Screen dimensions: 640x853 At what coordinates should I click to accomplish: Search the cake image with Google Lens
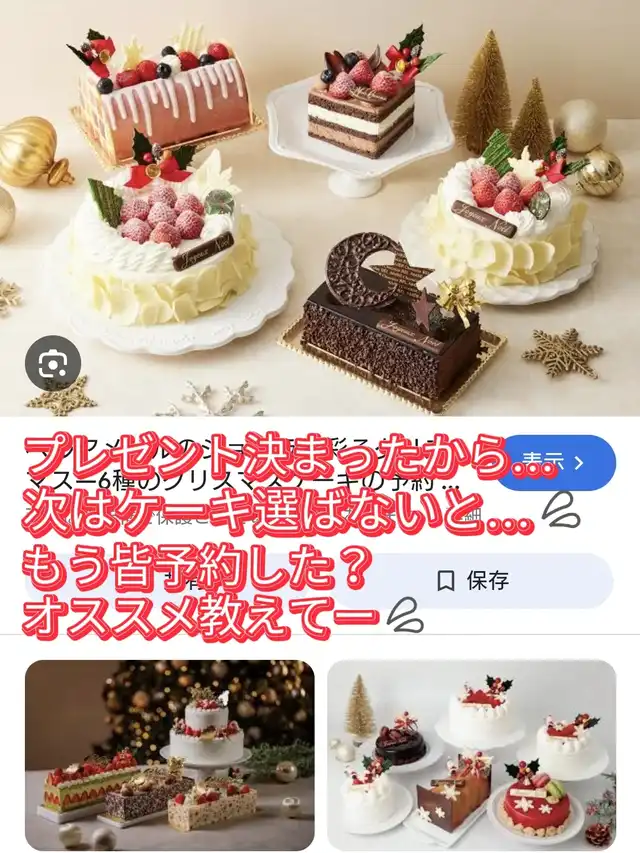click(52, 366)
